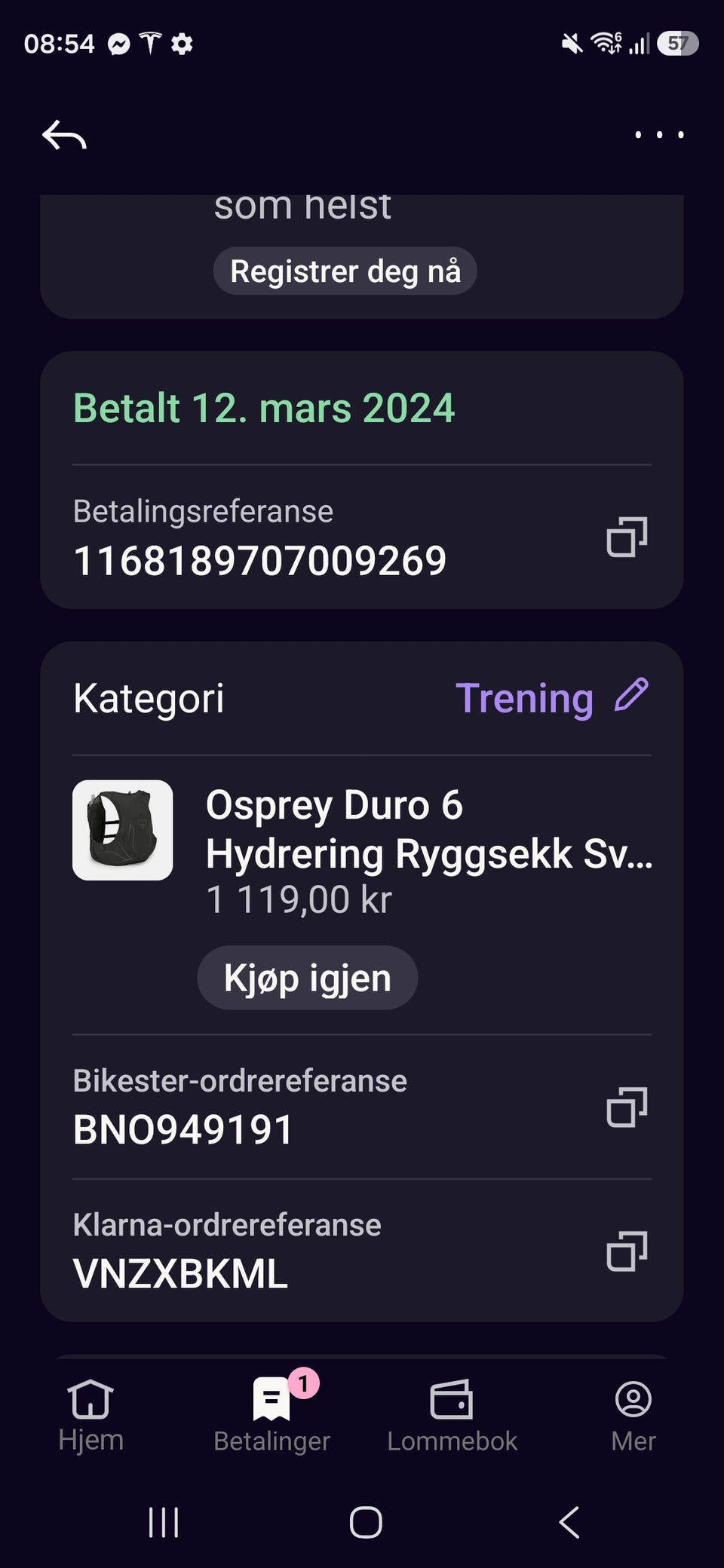This screenshot has height=1568, width=724.
Task: Edit the Trening category
Action: (x=631, y=695)
